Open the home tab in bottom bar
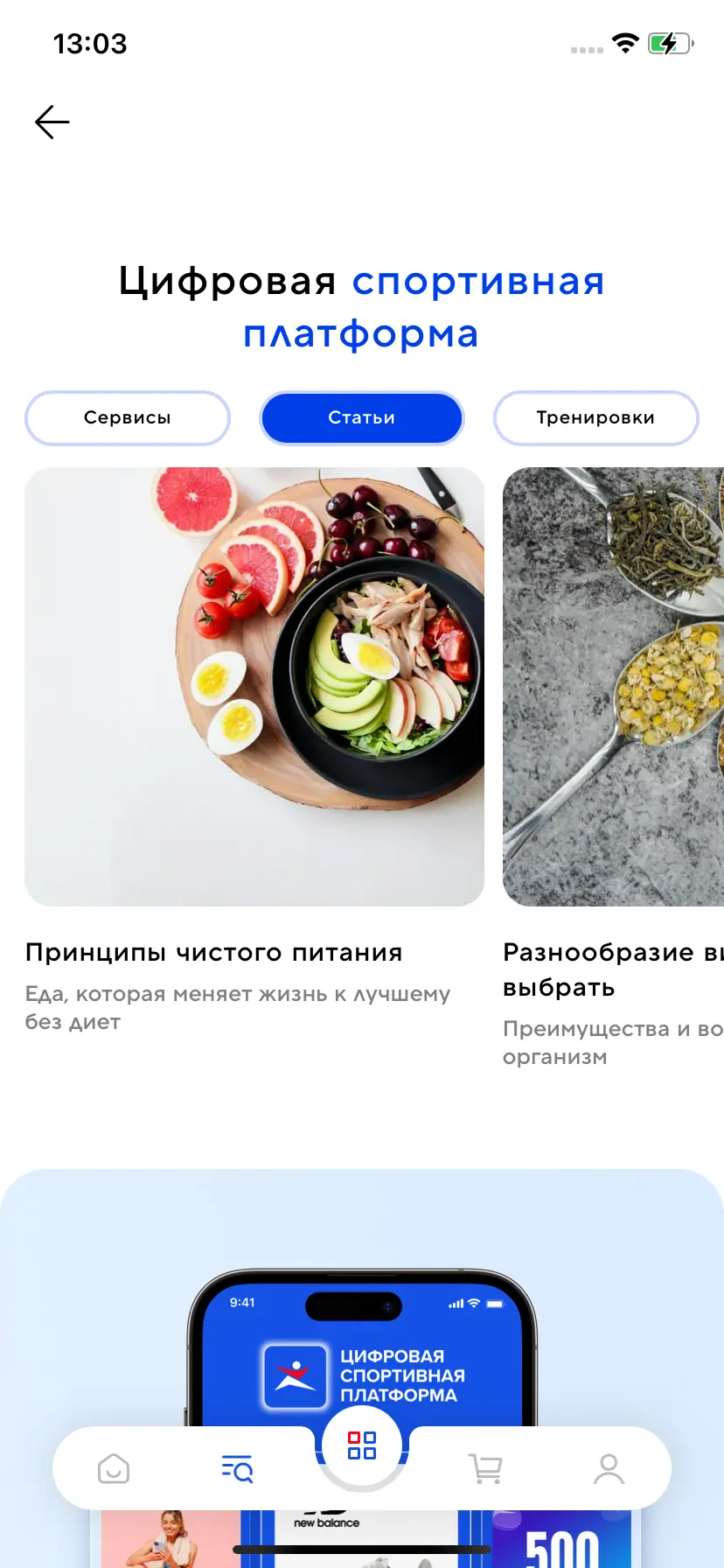Image resolution: width=724 pixels, height=1568 pixels. pyautogui.click(x=114, y=1469)
